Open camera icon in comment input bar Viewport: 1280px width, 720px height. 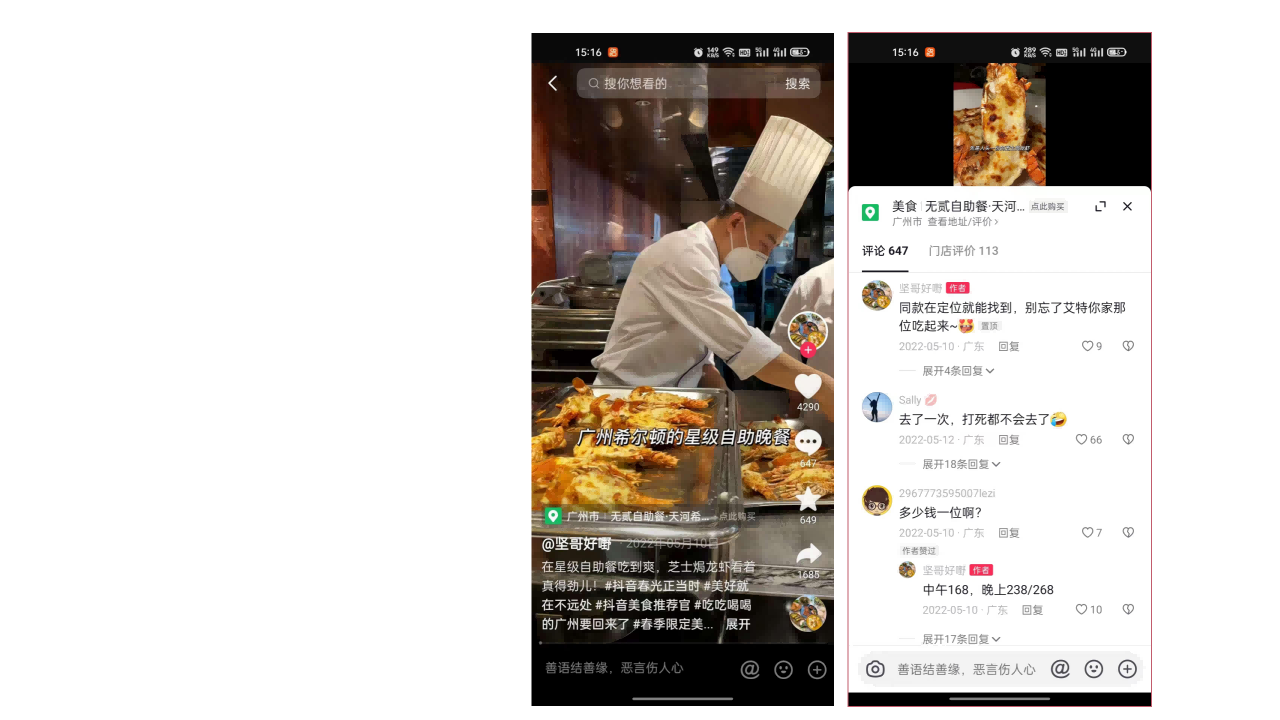pos(875,669)
